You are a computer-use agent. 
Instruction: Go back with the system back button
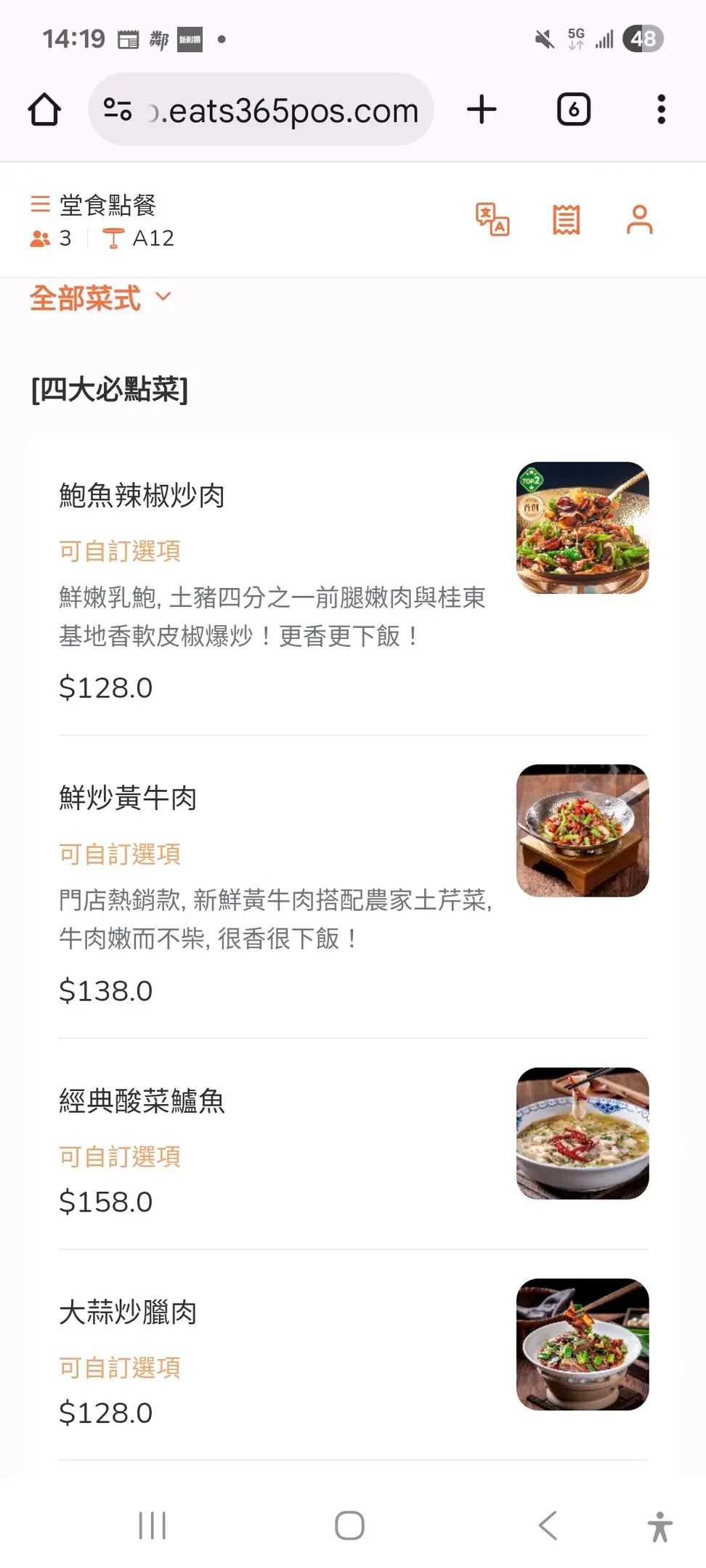pos(548,1525)
